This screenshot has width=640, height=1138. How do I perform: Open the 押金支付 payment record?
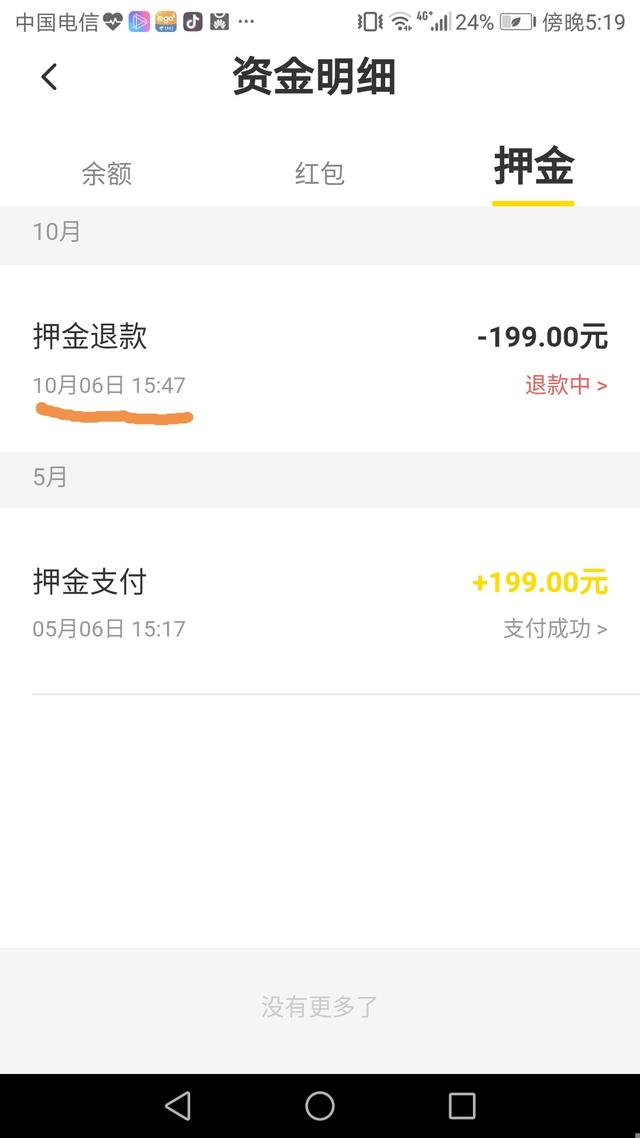pyautogui.click(x=320, y=603)
